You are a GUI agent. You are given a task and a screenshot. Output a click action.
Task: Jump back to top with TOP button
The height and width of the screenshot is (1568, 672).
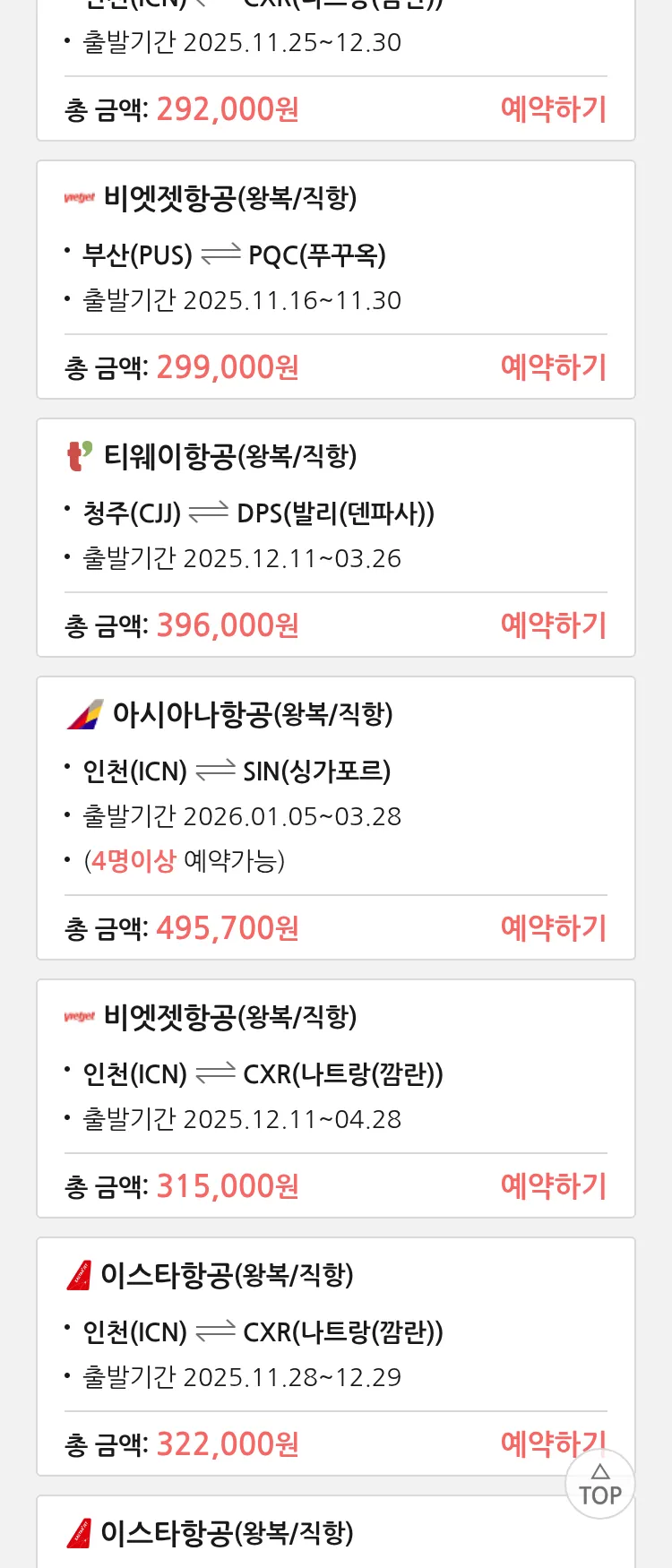599,1486
